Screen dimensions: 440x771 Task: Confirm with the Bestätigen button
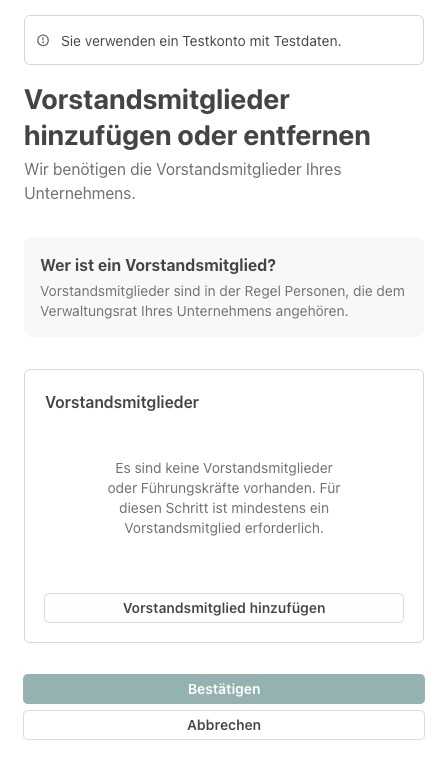point(224,688)
